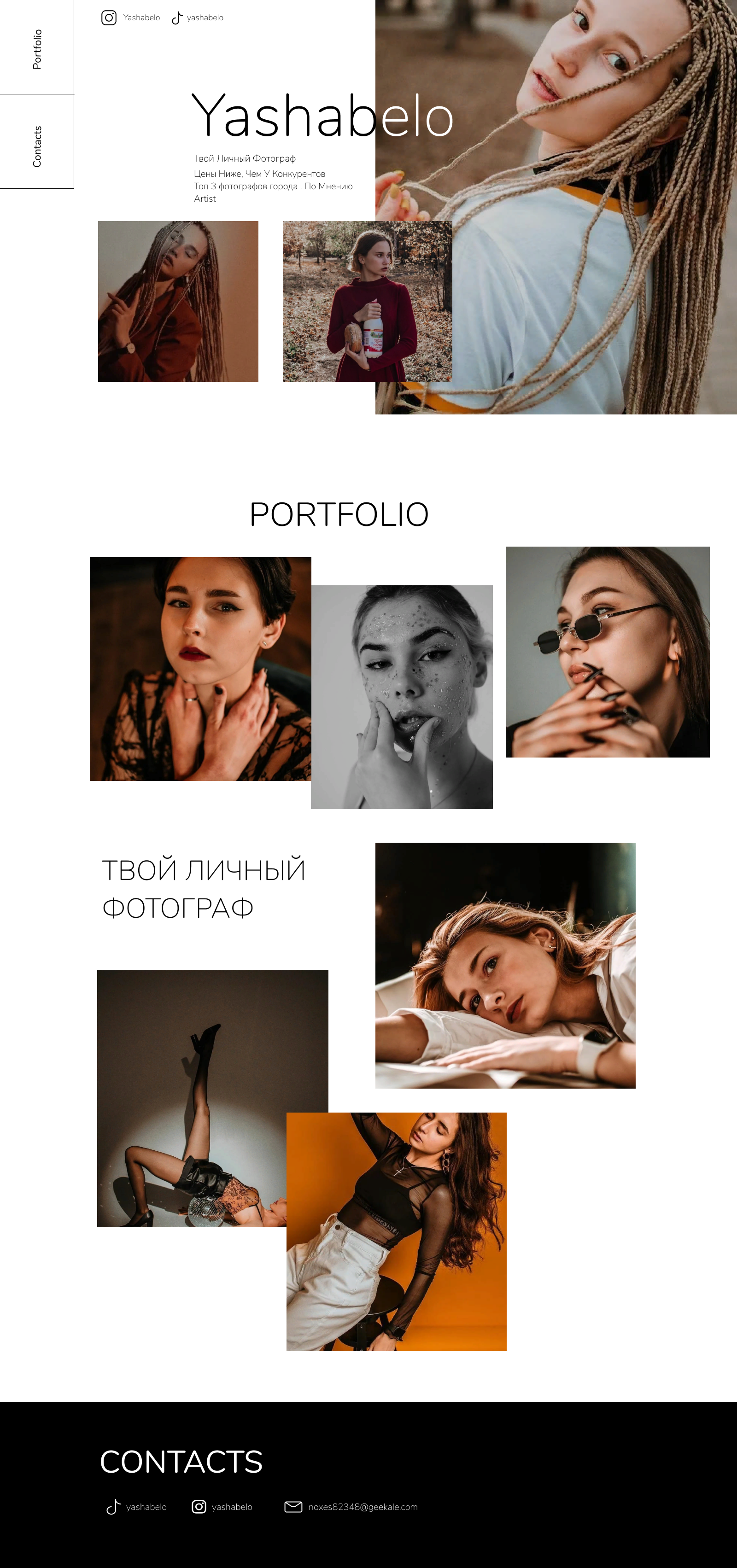This screenshot has width=737, height=1568.
Task: Visit the yashabelo TikTok link in the header
Action: tap(198, 17)
